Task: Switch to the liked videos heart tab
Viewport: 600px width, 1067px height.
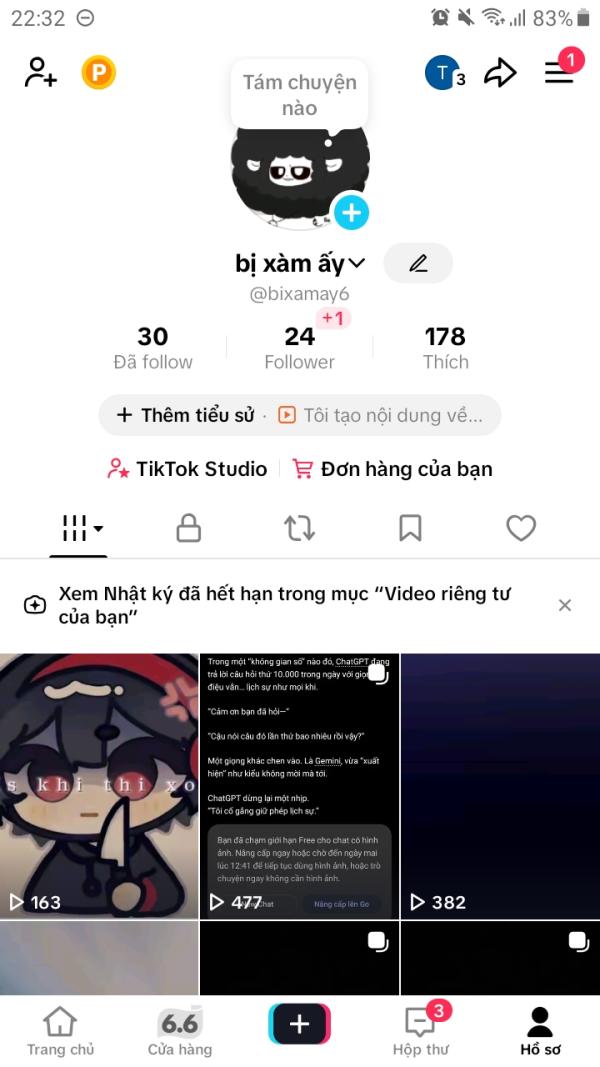Action: 521,528
